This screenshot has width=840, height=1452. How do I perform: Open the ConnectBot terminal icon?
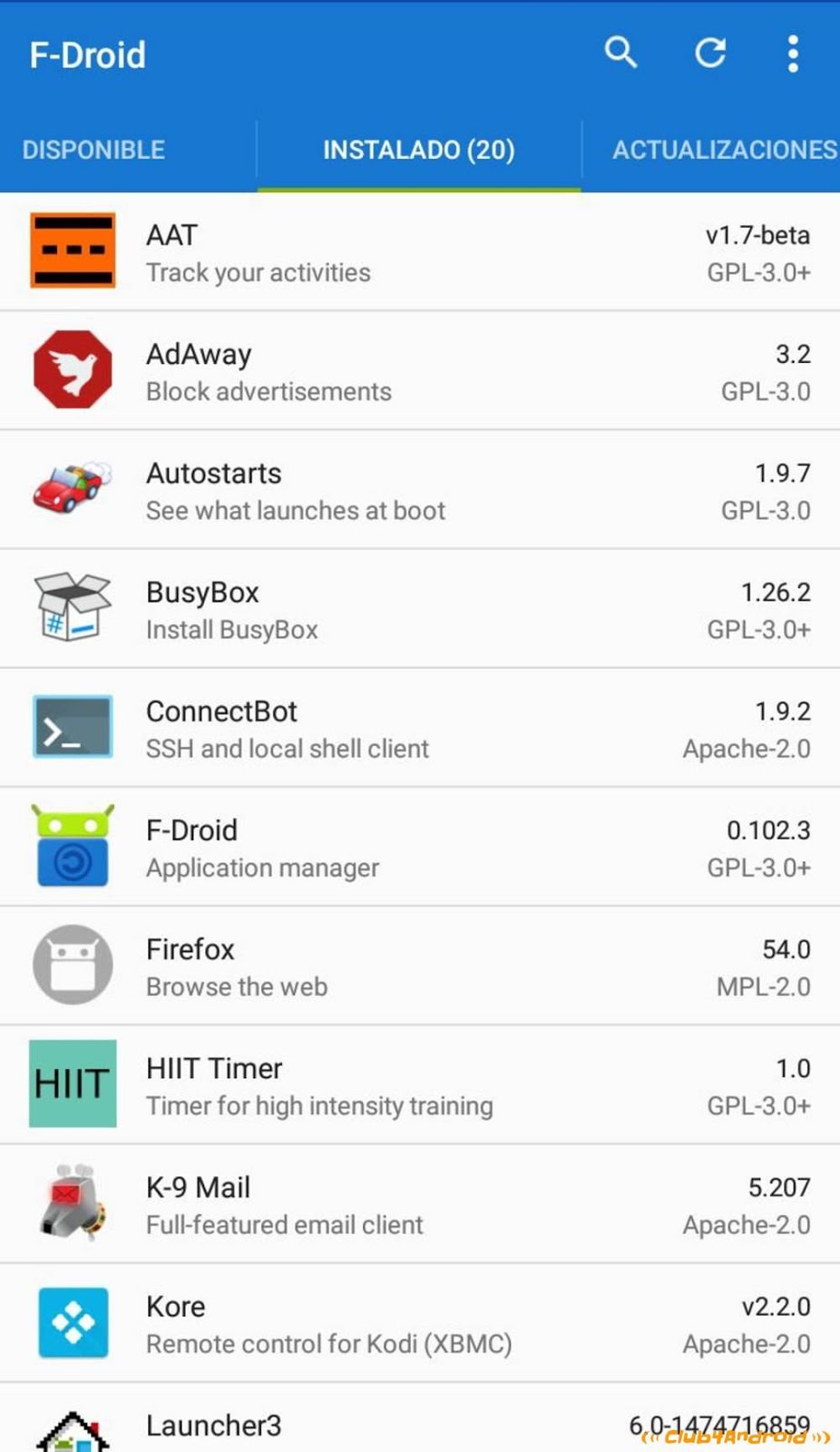(x=73, y=726)
